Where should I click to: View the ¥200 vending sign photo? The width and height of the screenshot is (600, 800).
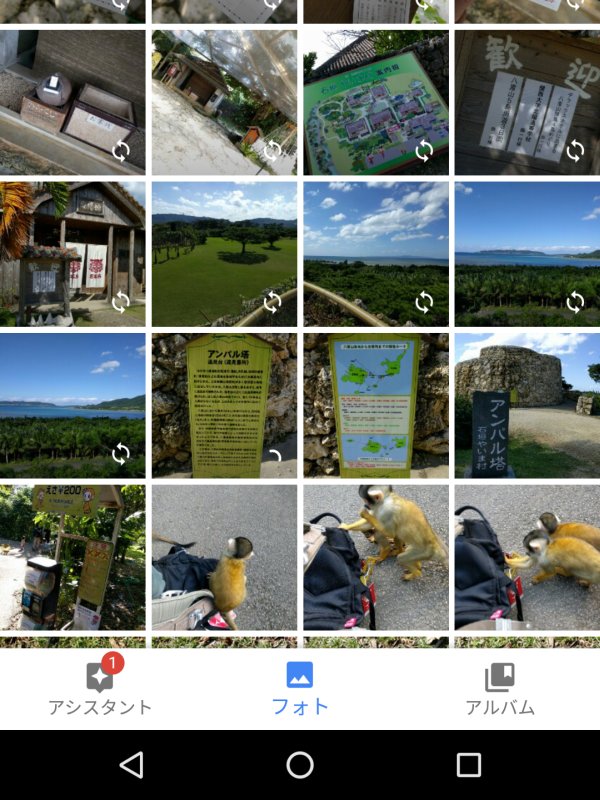pyautogui.click(x=72, y=557)
